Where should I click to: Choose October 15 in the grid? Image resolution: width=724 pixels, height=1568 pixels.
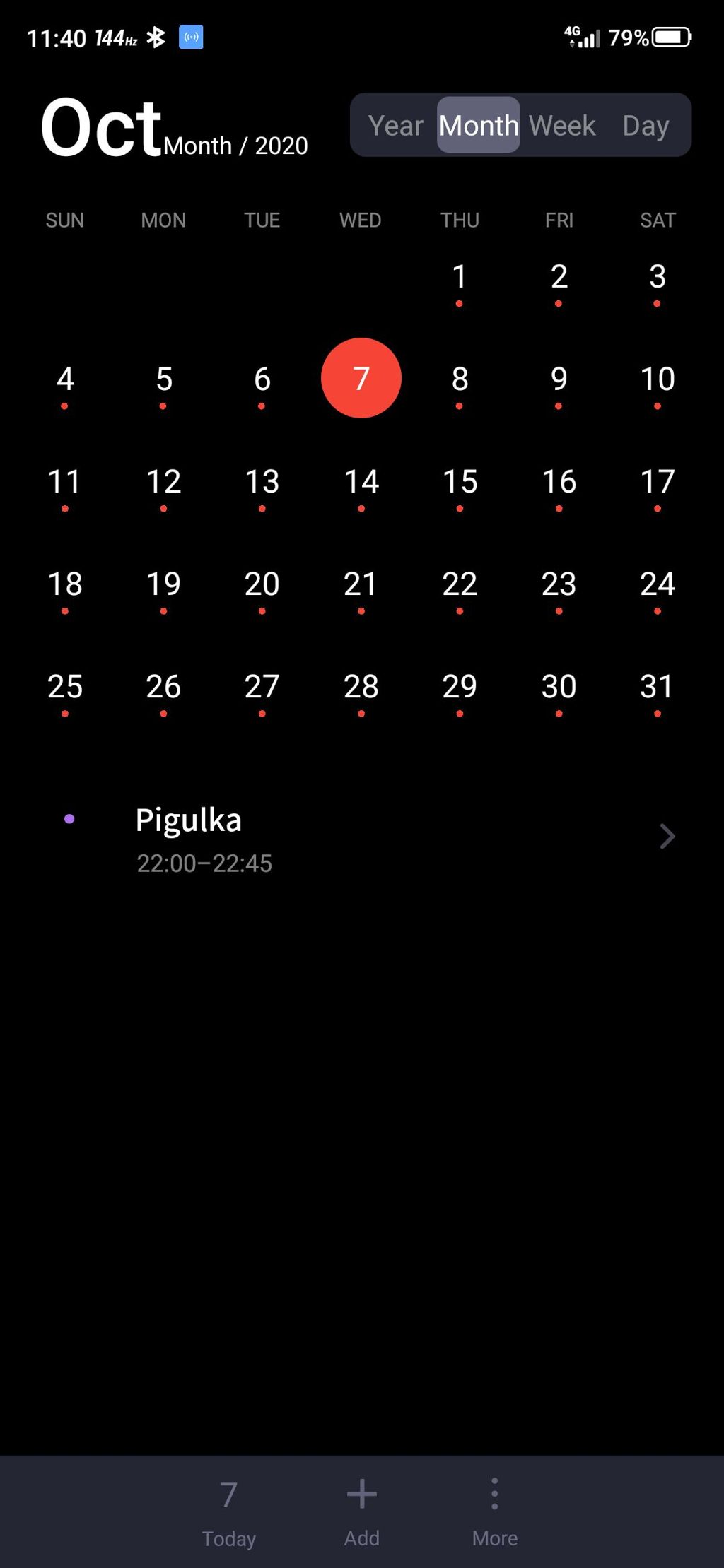[460, 482]
